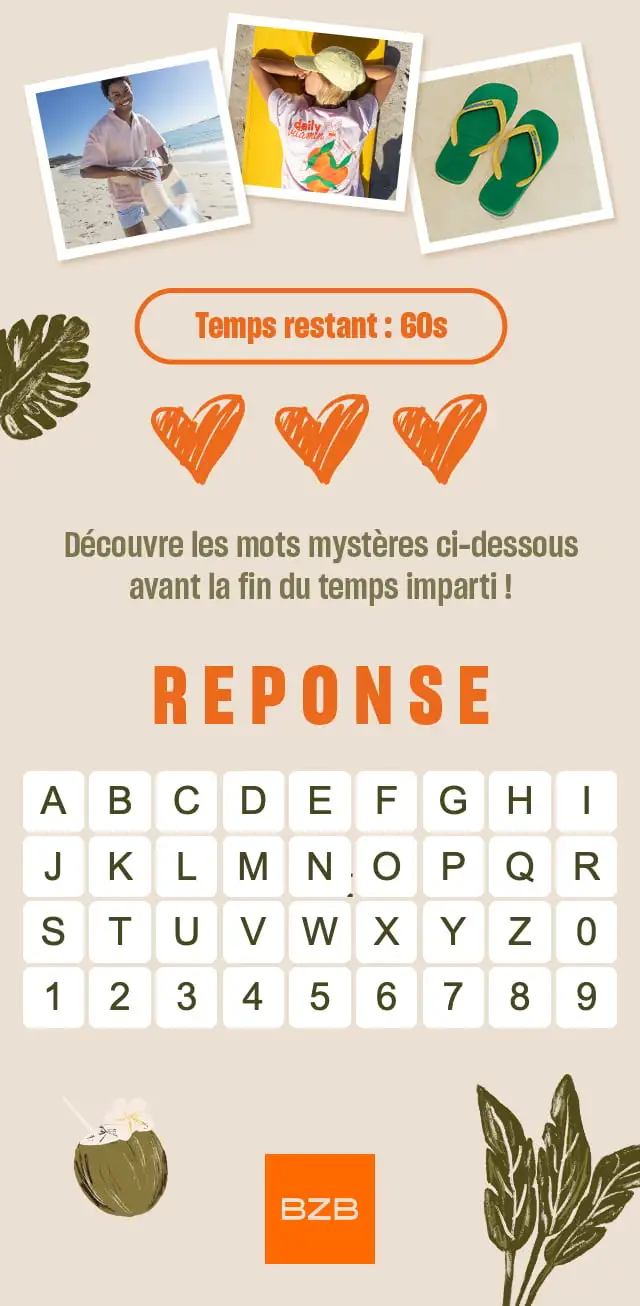Select the letter E tile
Screen dimensions: 640x1306
320,801
